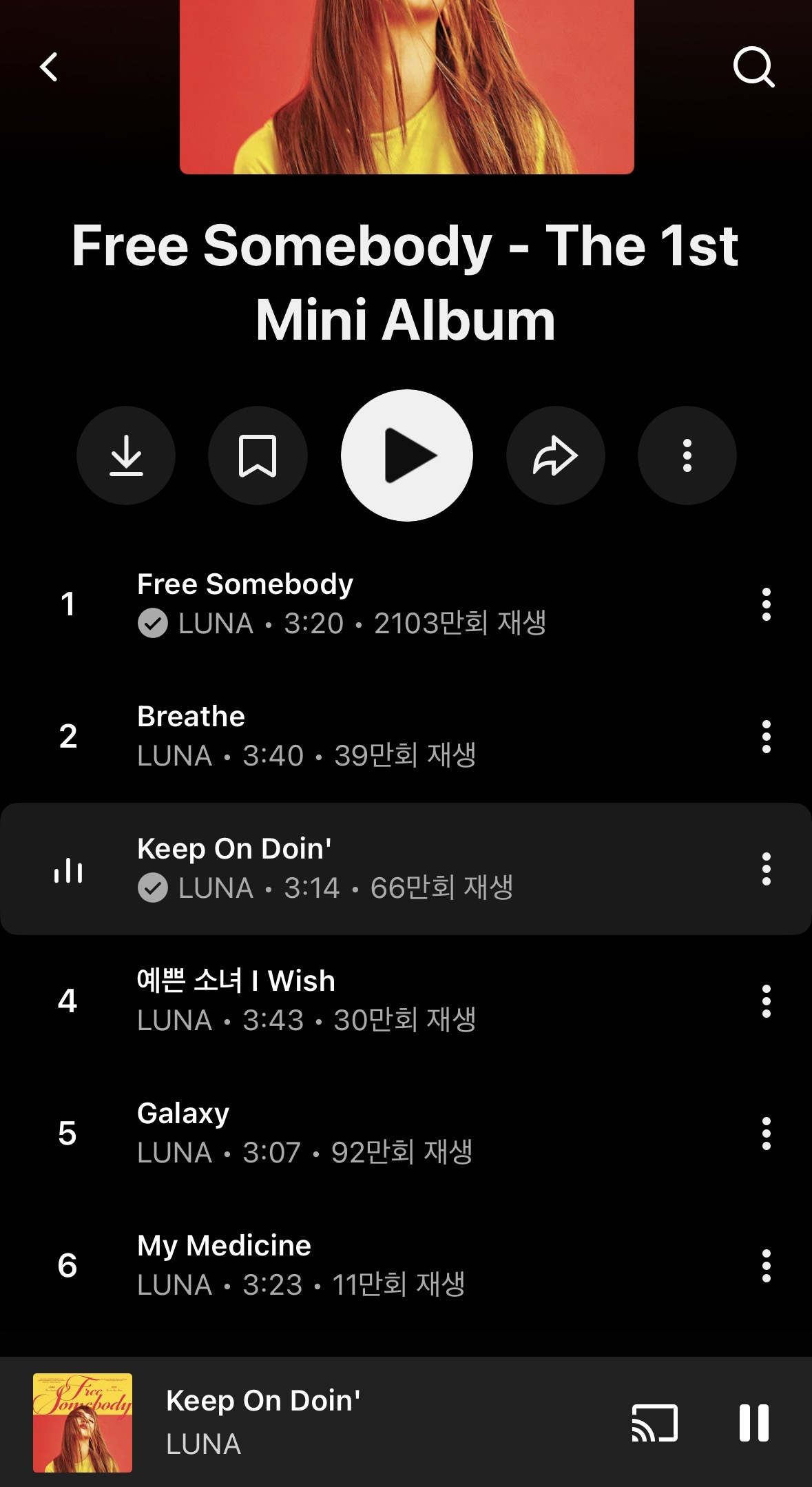This screenshot has width=812, height=1487.
Task: Pause Keep On Doin' in mini player
Action: point(754,1423)
